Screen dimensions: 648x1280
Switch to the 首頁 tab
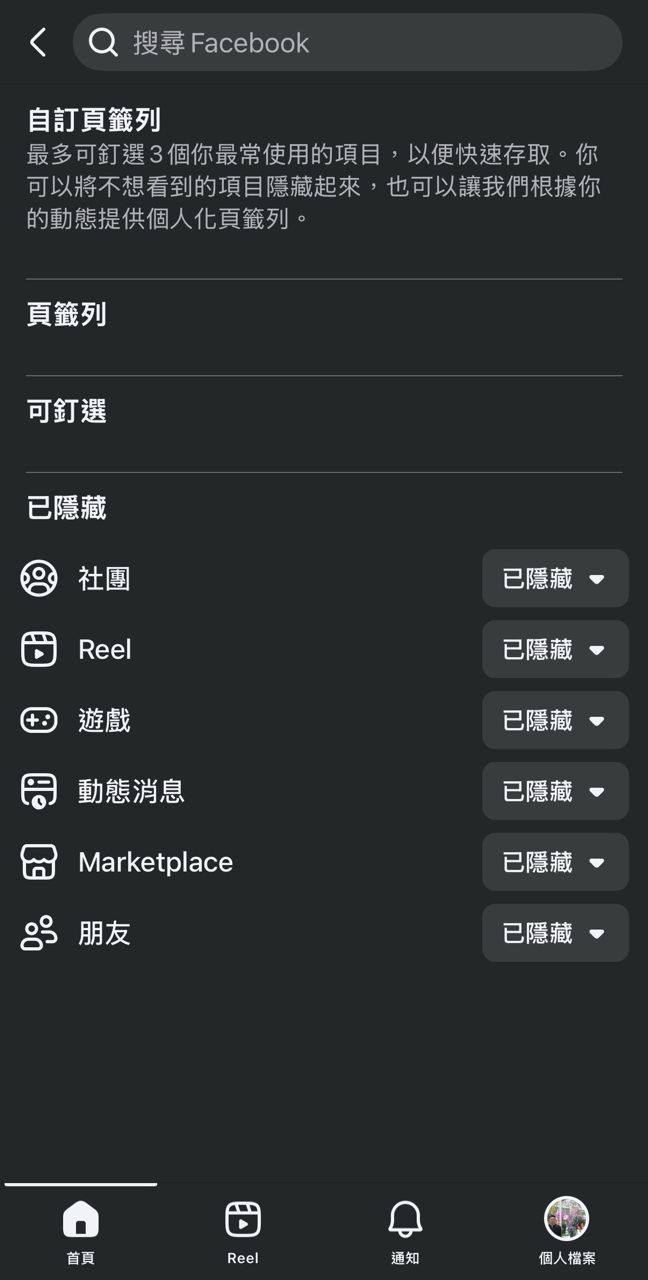[81, 1231]
